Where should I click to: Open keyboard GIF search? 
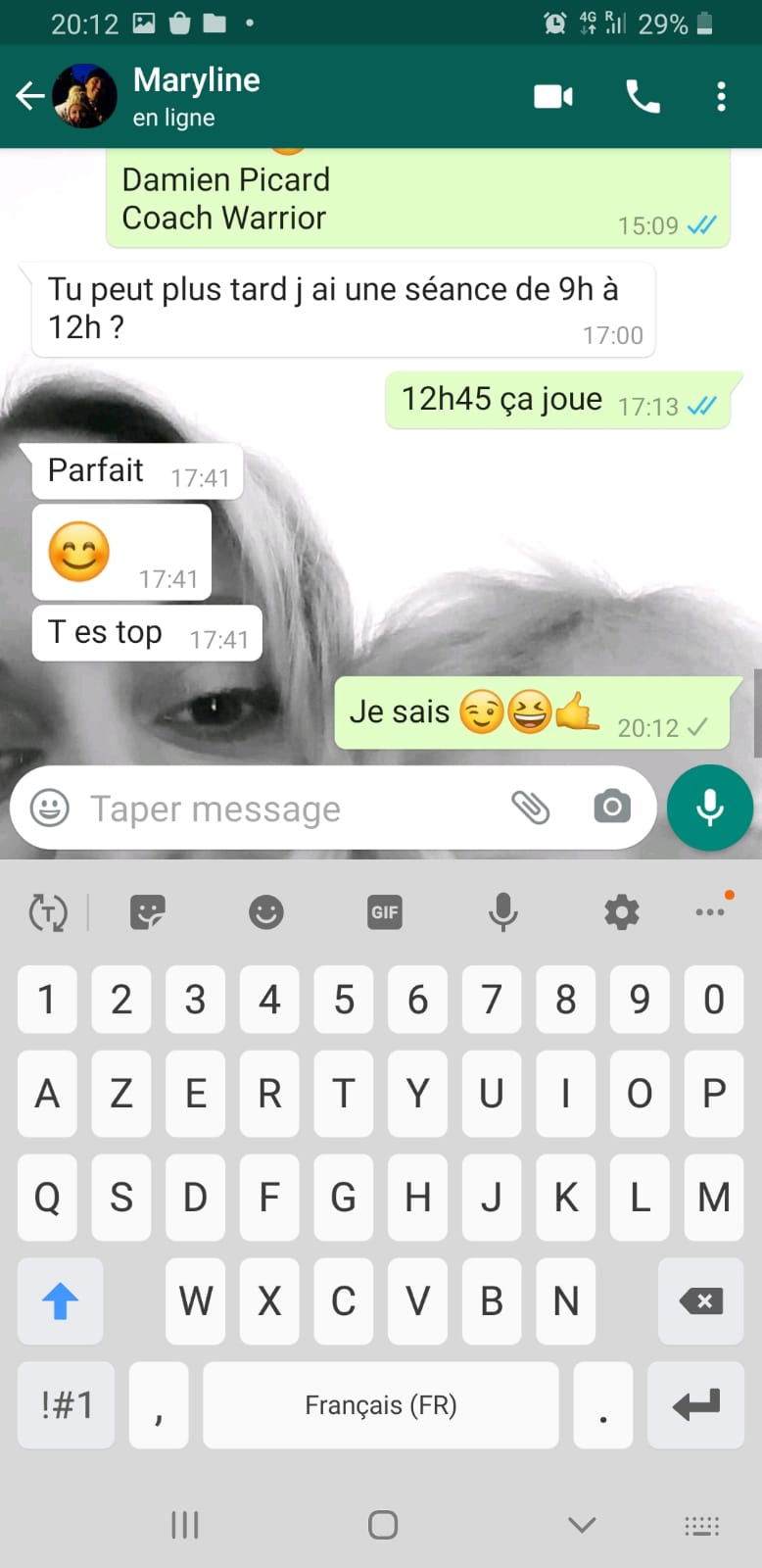click(385, 912)
